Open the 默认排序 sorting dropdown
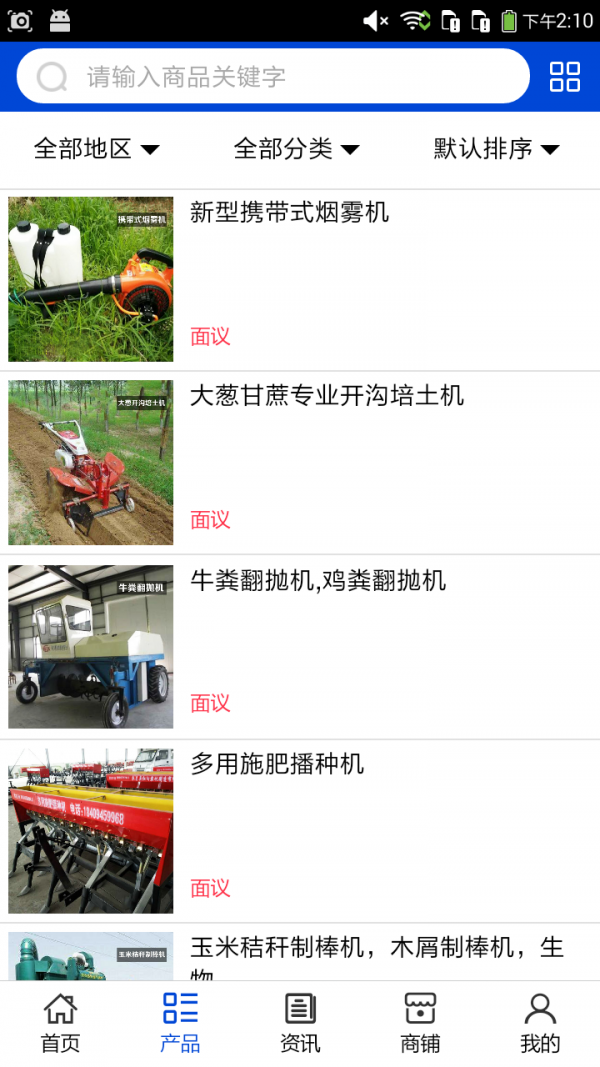Viewport: 600px width, 1067px height. pyautogui.click(x=497, y=149)
